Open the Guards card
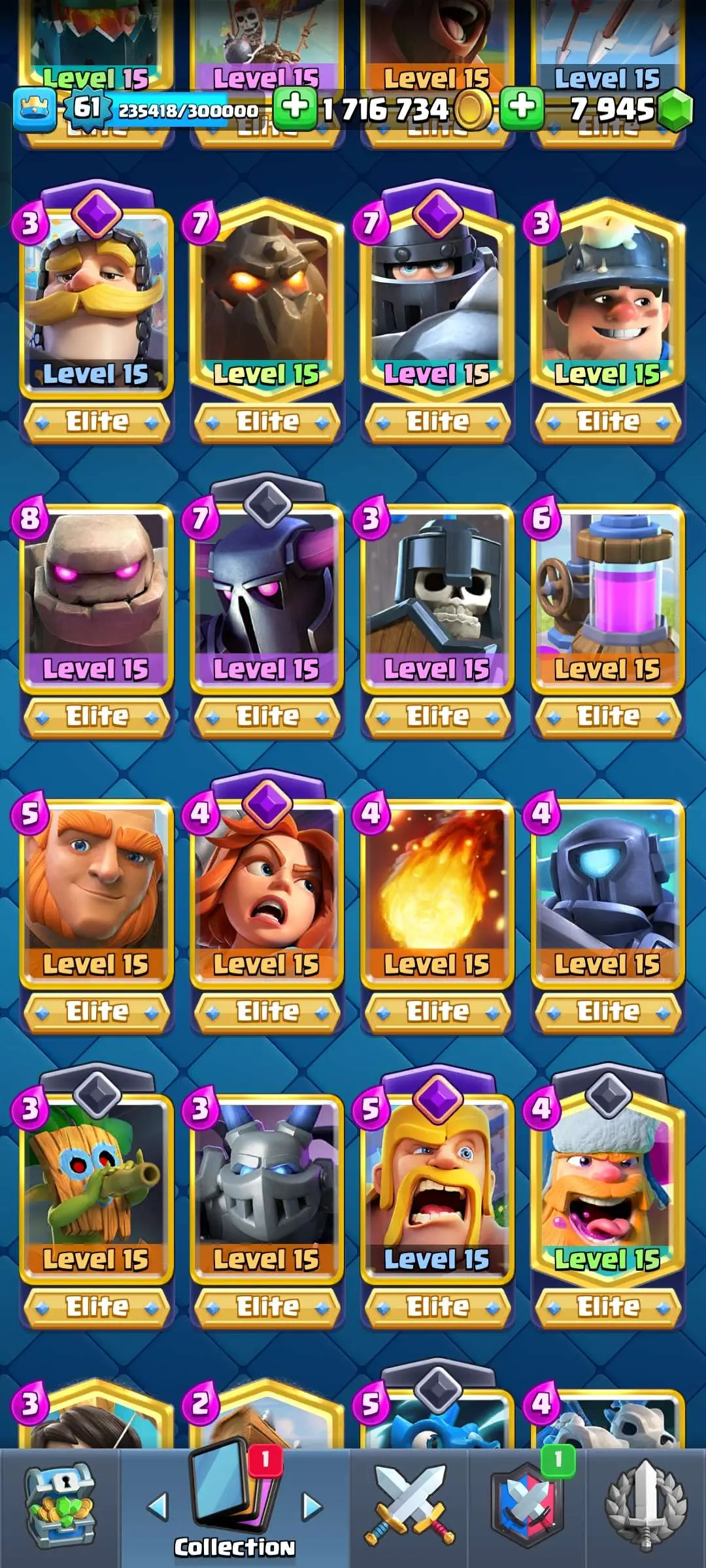The height and width of the screenshot is (1568, 706). click(x=437, y=595)
